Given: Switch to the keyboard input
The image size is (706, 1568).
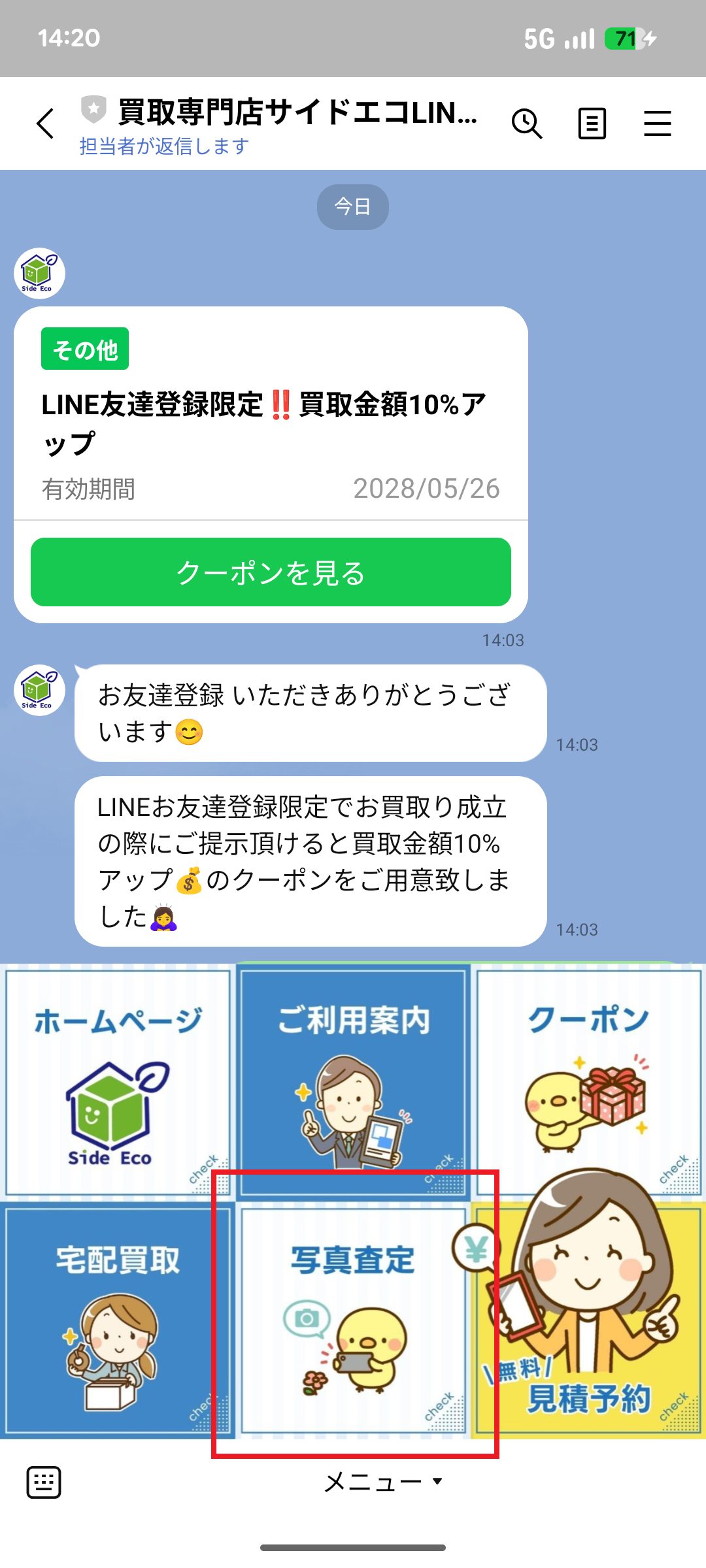Looking at the screenshot, I should [44, 1482].
